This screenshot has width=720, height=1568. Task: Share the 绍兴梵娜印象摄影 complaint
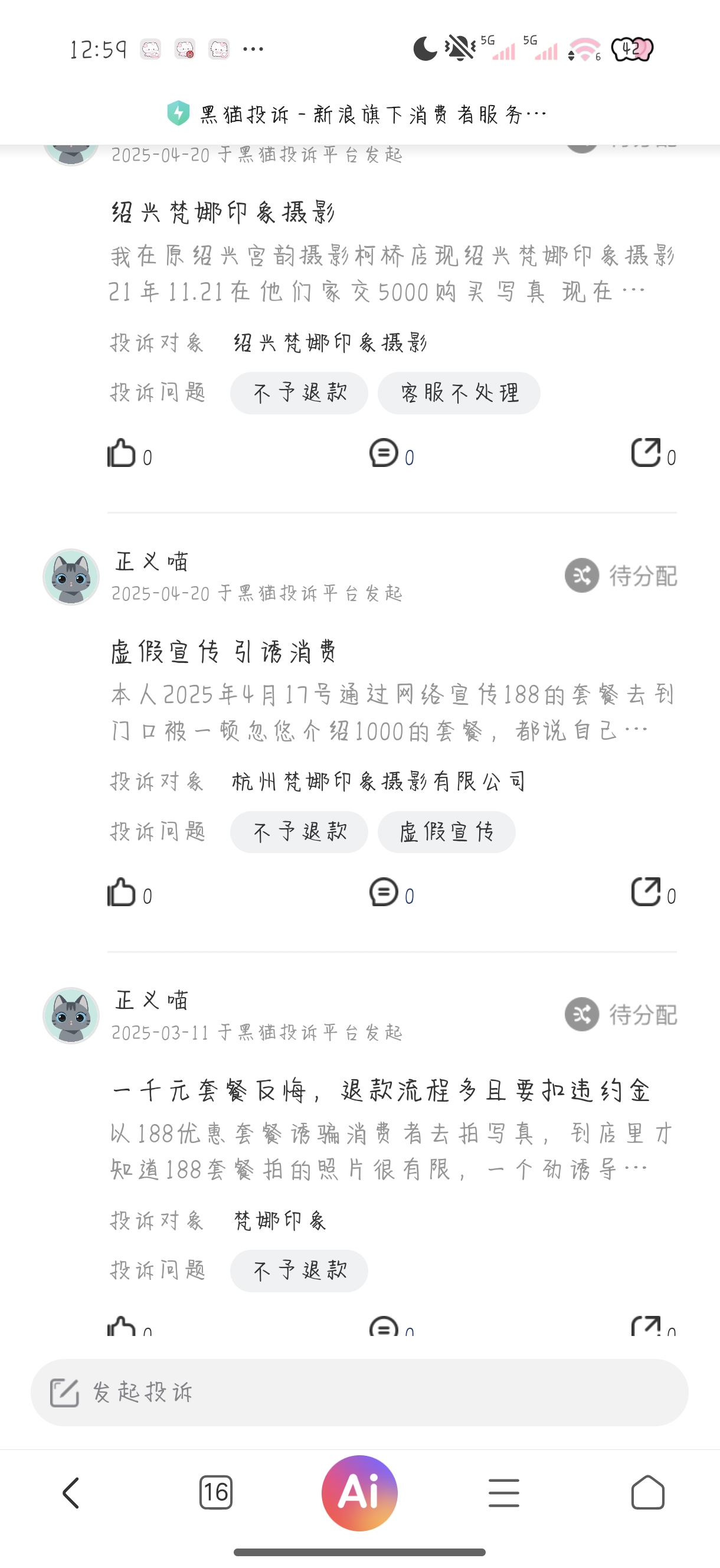pyautogui.click(x=646, y=453)
